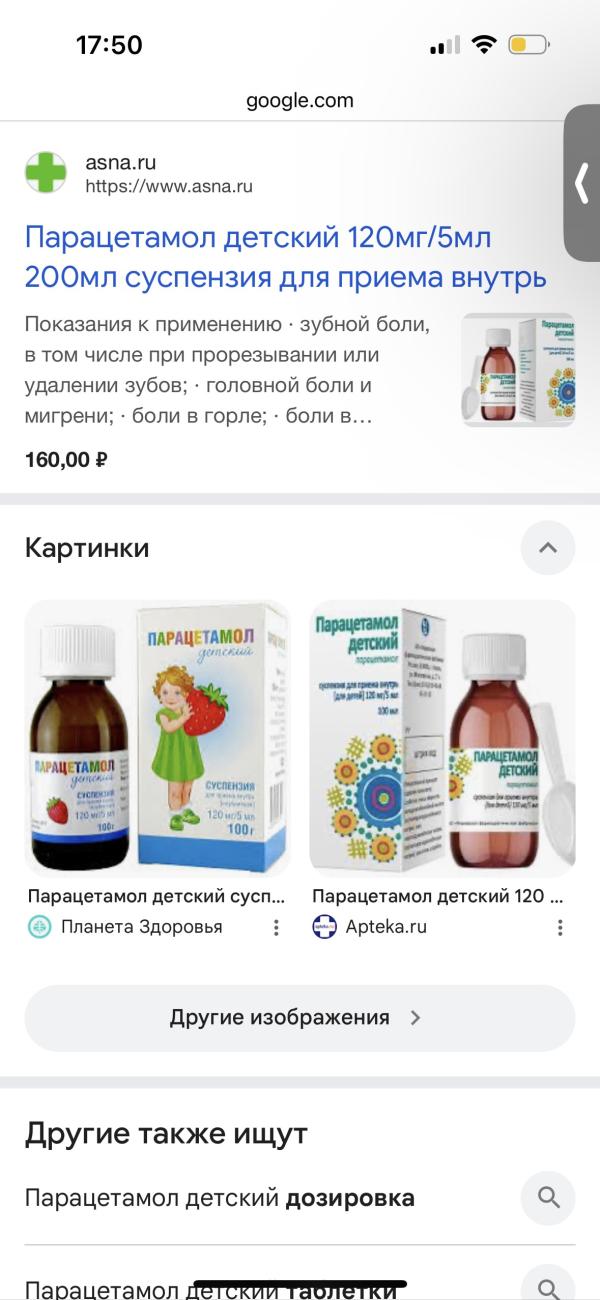The width and height of the screenshot is (600, 1300).
Task: Tap the Другие изображения button
Action: pos(300,1018)
